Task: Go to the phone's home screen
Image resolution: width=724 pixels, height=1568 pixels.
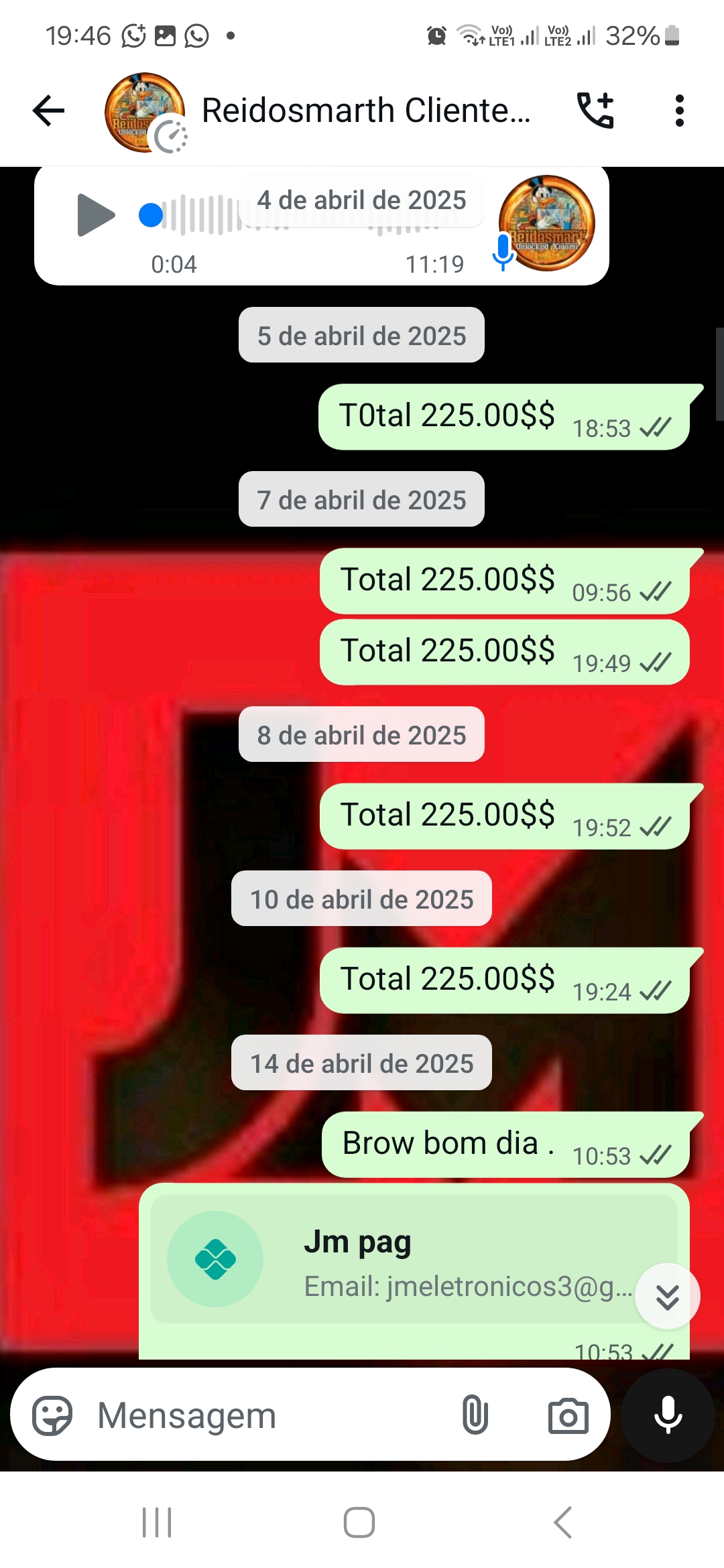Action: tap(359, 1522)
